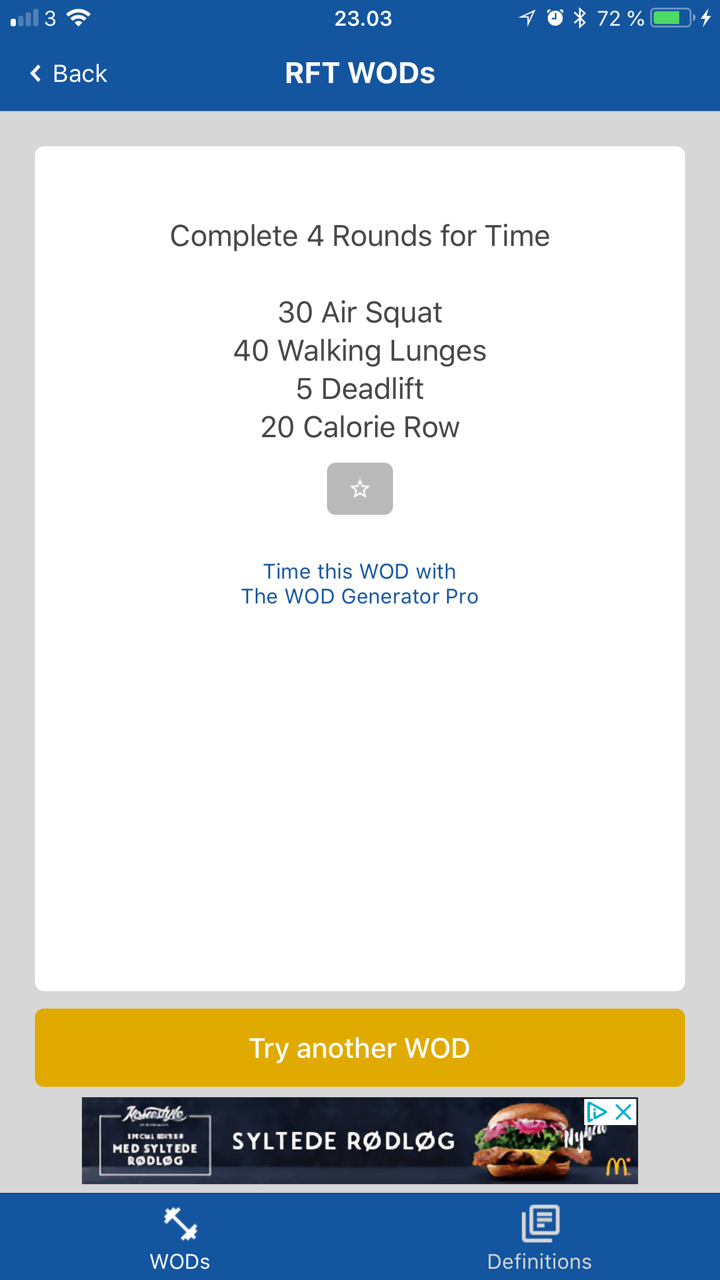
Task: Select the WODs tab
Action: tap(180, 1237)
